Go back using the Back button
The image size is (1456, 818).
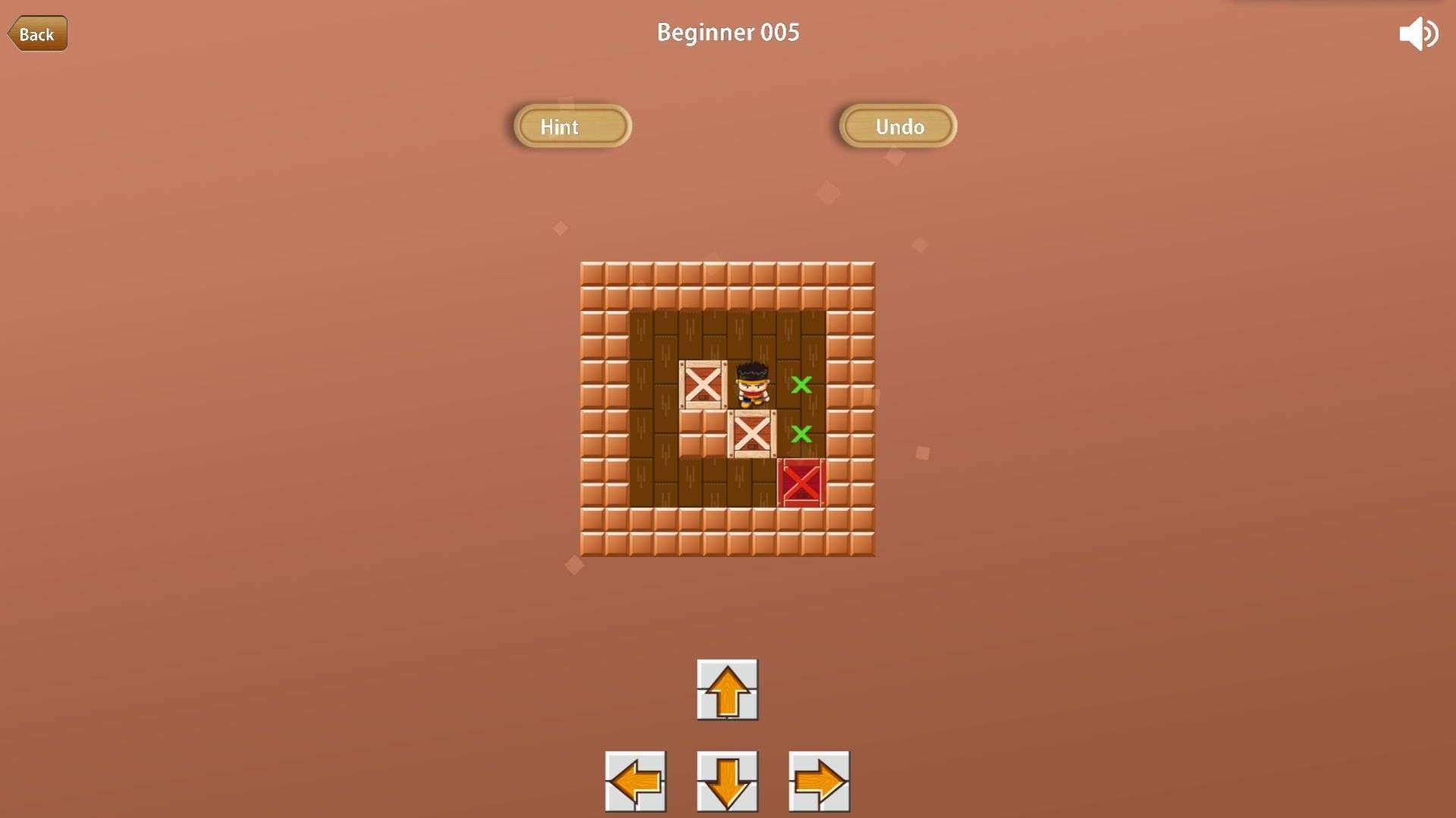pos(37,34)
